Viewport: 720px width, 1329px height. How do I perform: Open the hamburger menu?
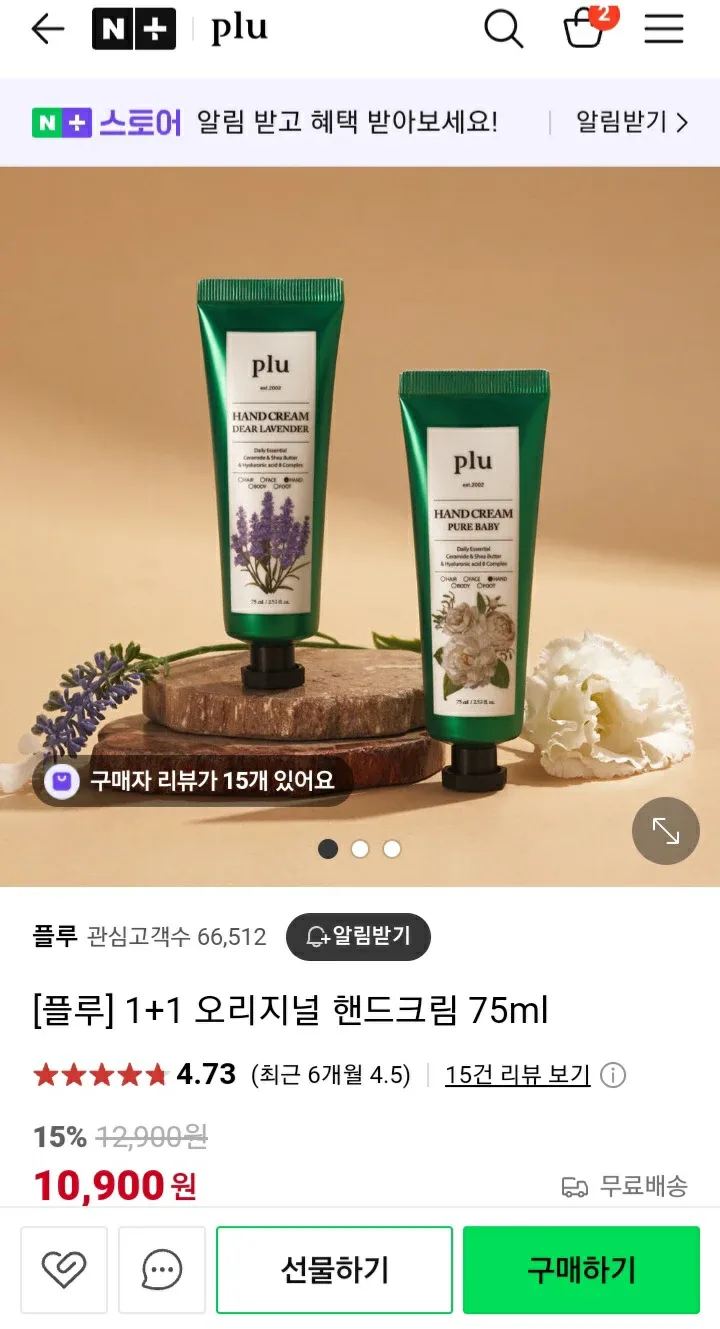(x=663, y=30)
